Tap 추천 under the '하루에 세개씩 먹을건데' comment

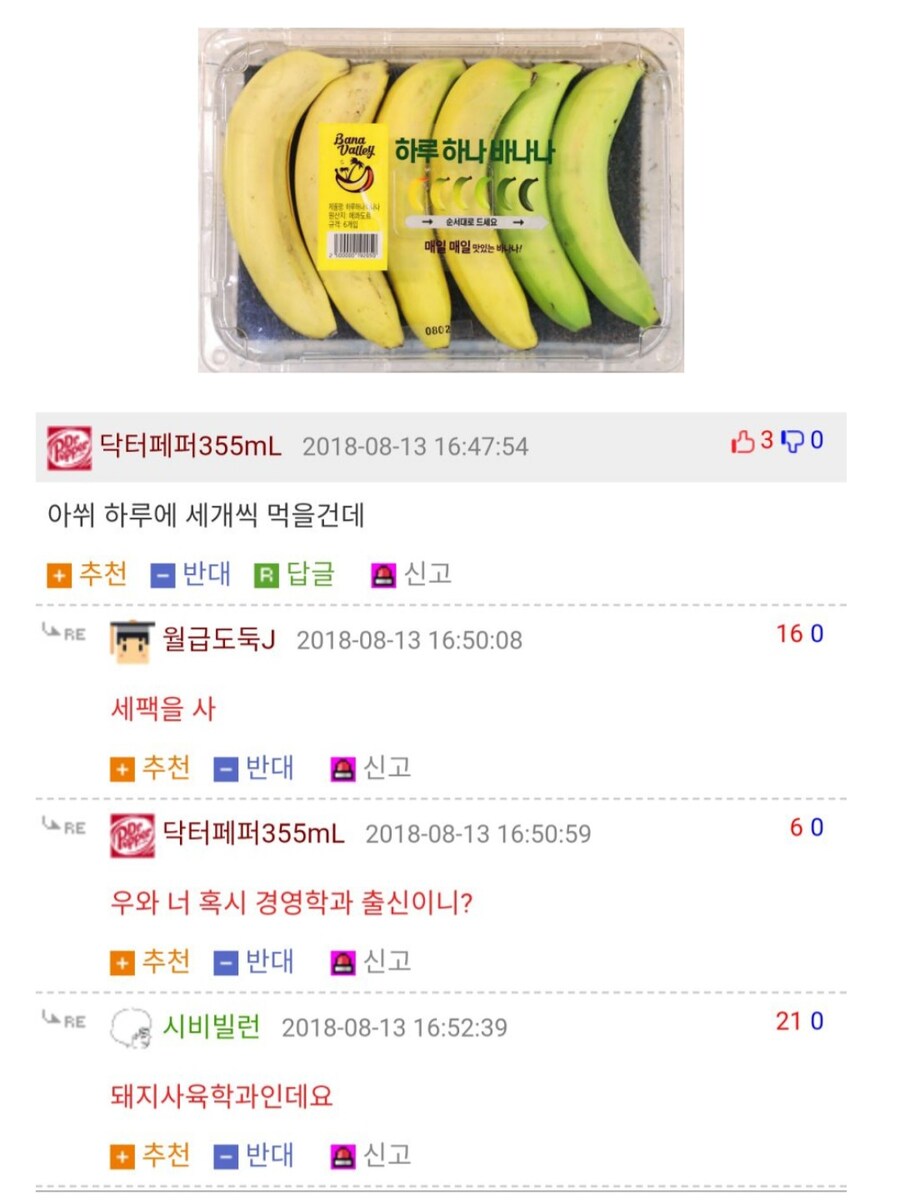pos(88,574)
